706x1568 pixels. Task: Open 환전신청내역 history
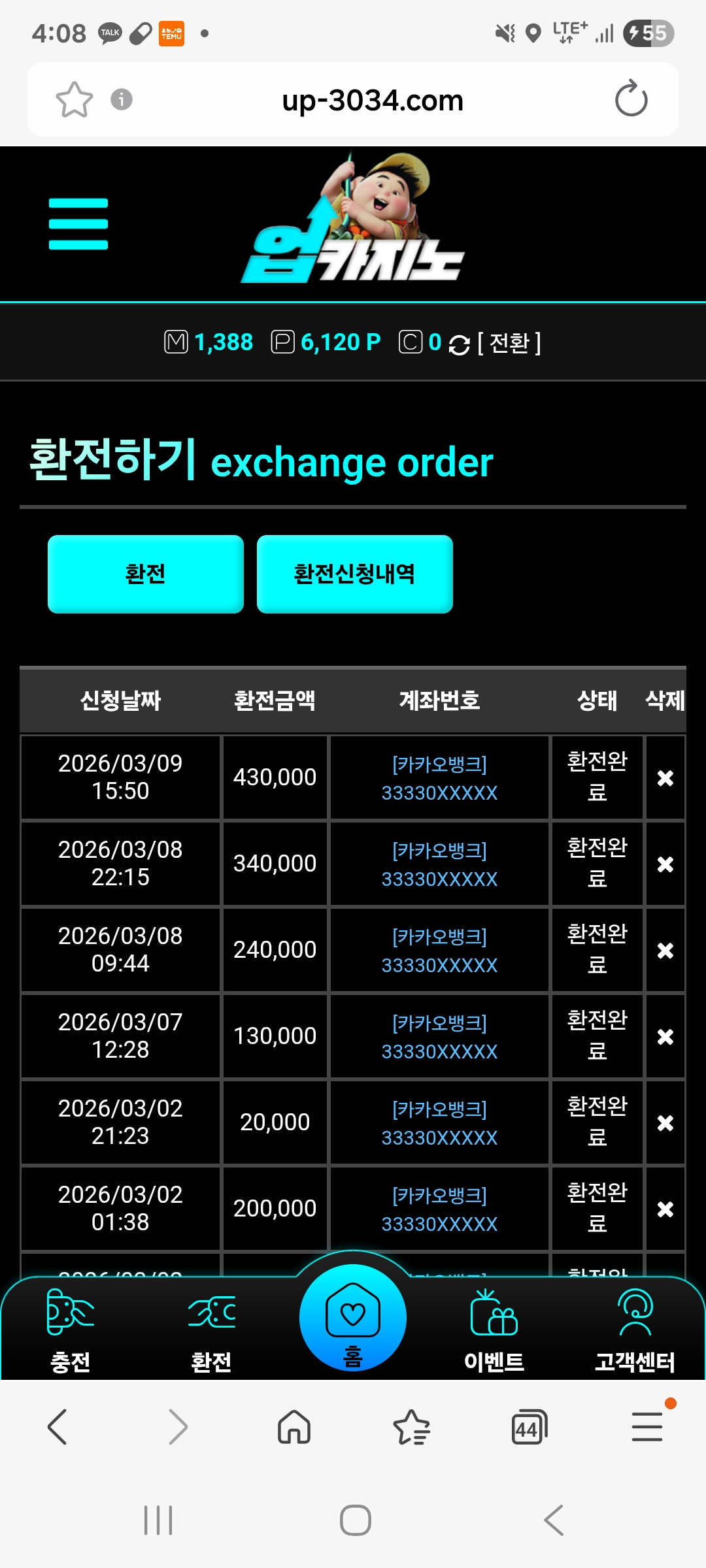point(354,574)
